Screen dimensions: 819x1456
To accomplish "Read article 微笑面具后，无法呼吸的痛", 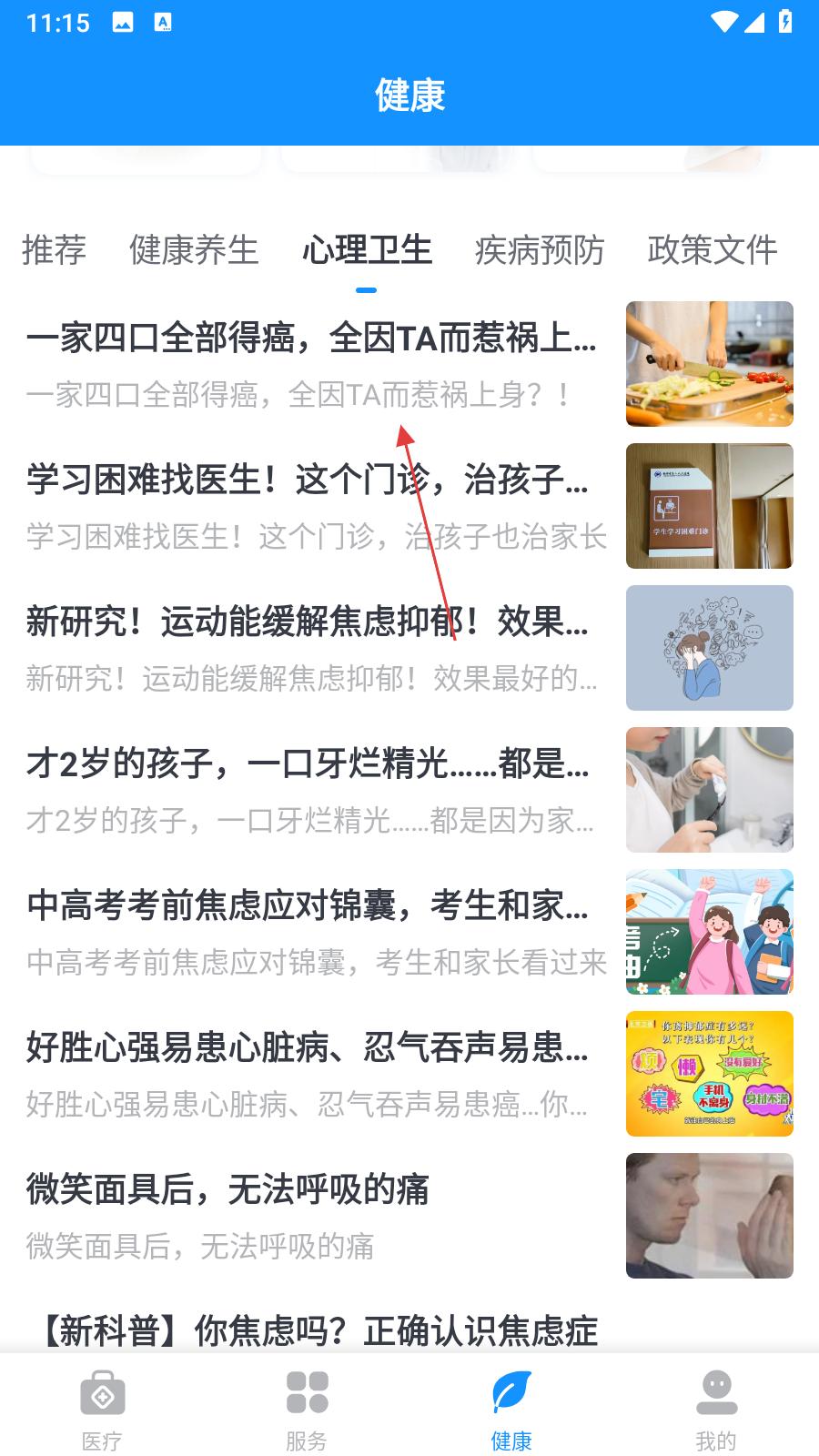I will coord(409,1216).
